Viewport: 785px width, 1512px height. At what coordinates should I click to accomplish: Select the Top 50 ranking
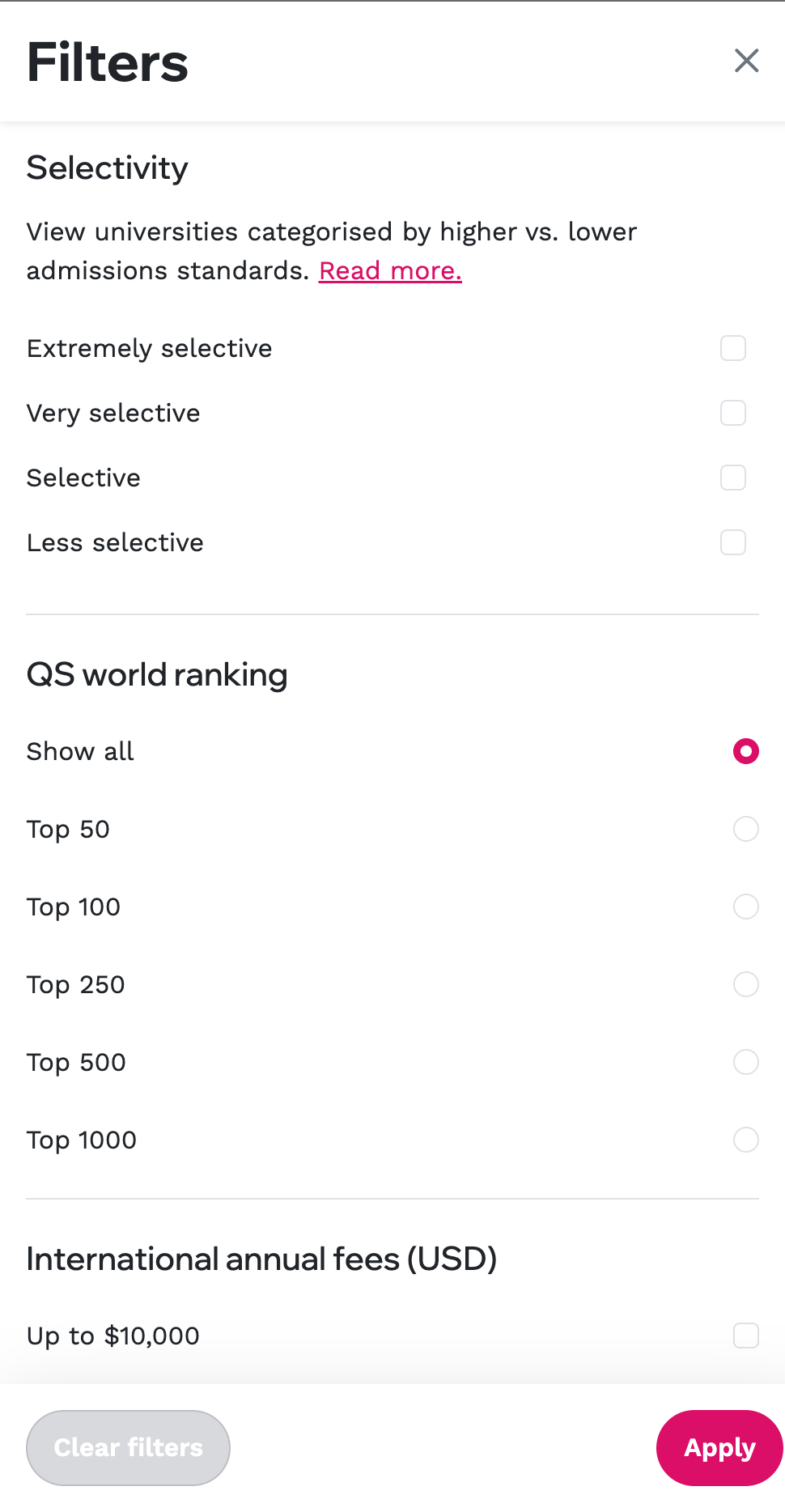(x=746, y=829)
